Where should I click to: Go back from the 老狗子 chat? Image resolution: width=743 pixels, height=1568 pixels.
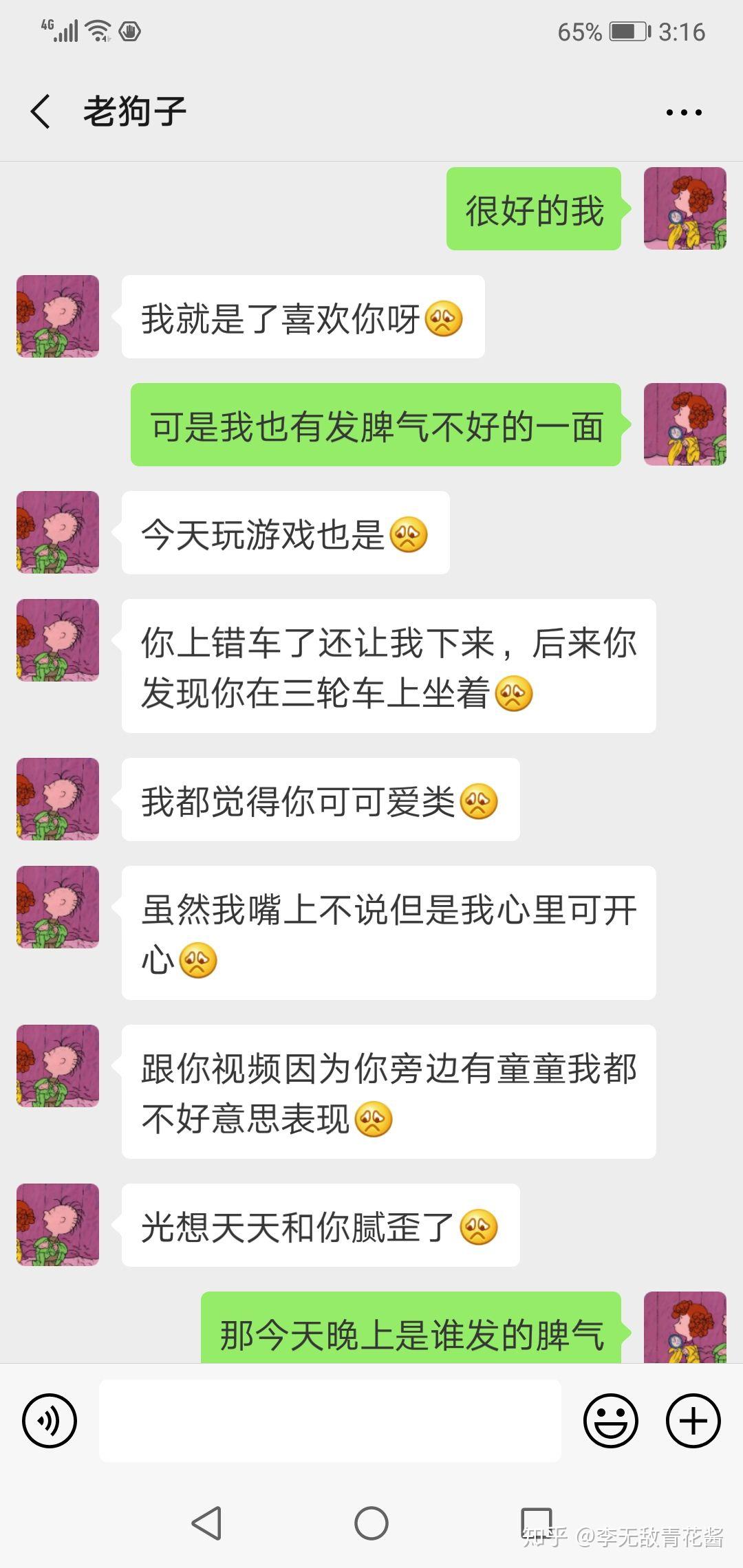(x=41, y=111)
